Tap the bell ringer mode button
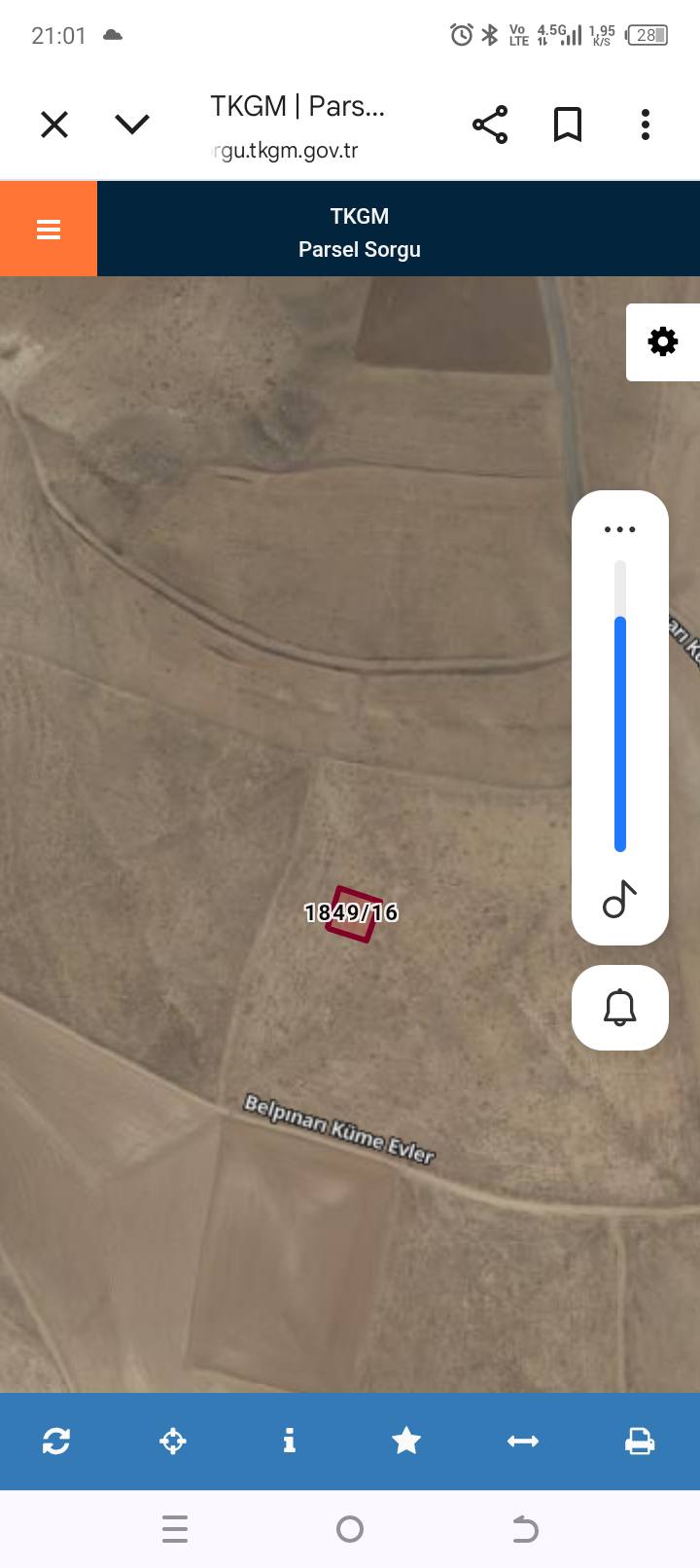Viewport: 700px width, 1568px height. coord(619,1008)
